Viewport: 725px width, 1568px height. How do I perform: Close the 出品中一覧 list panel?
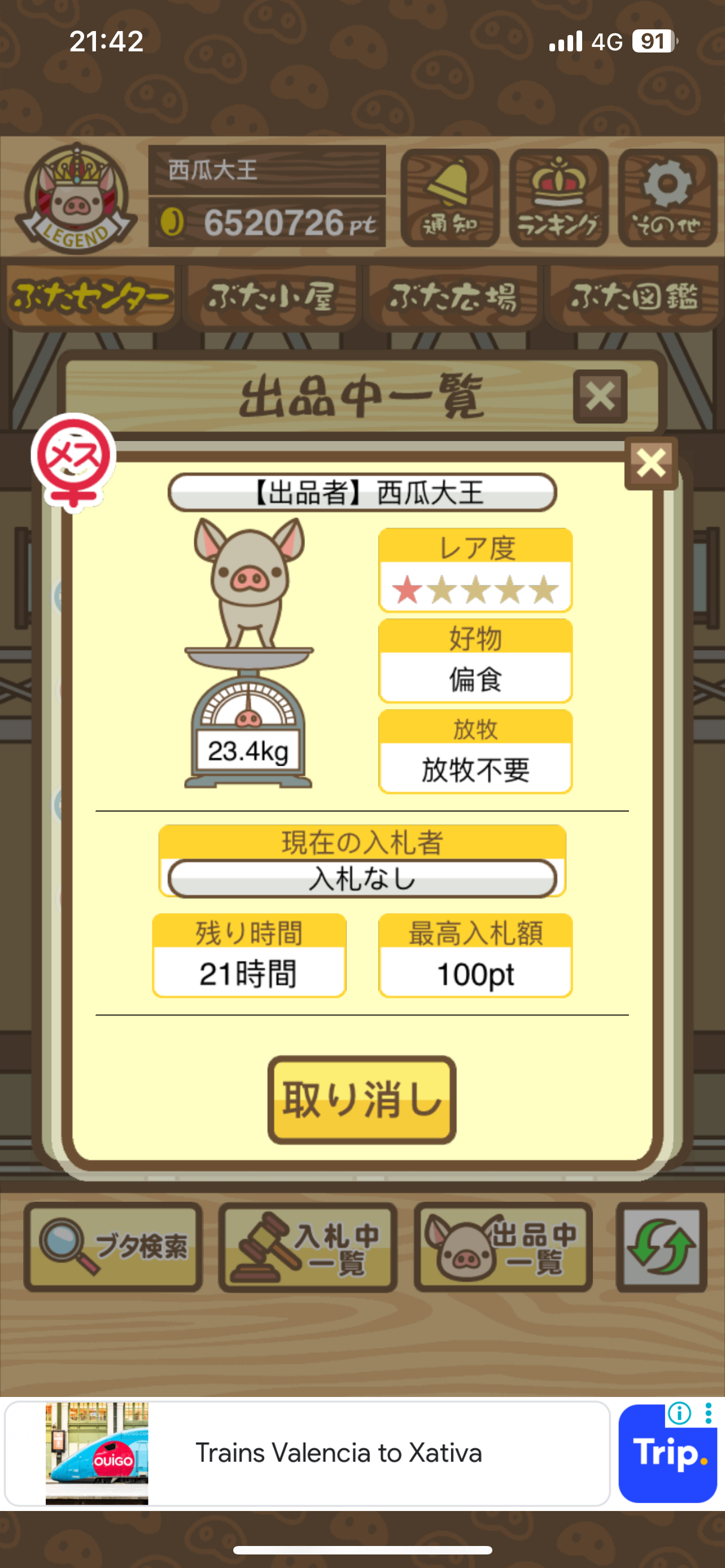tap(600, 397)
